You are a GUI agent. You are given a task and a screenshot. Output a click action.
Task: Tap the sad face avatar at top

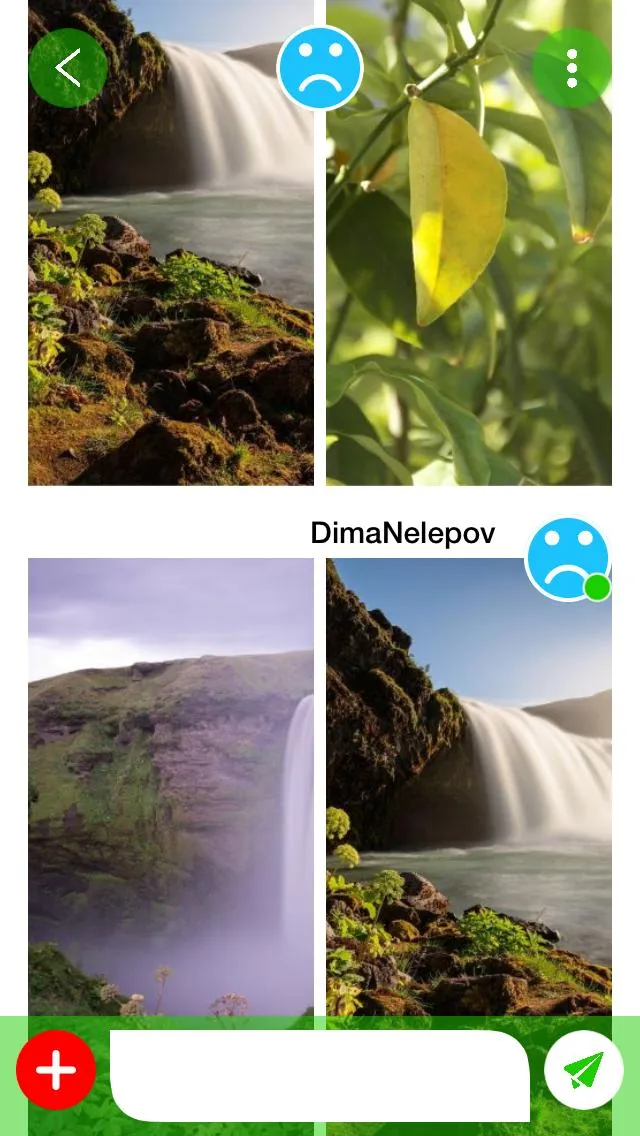click(x=320, y=68)
